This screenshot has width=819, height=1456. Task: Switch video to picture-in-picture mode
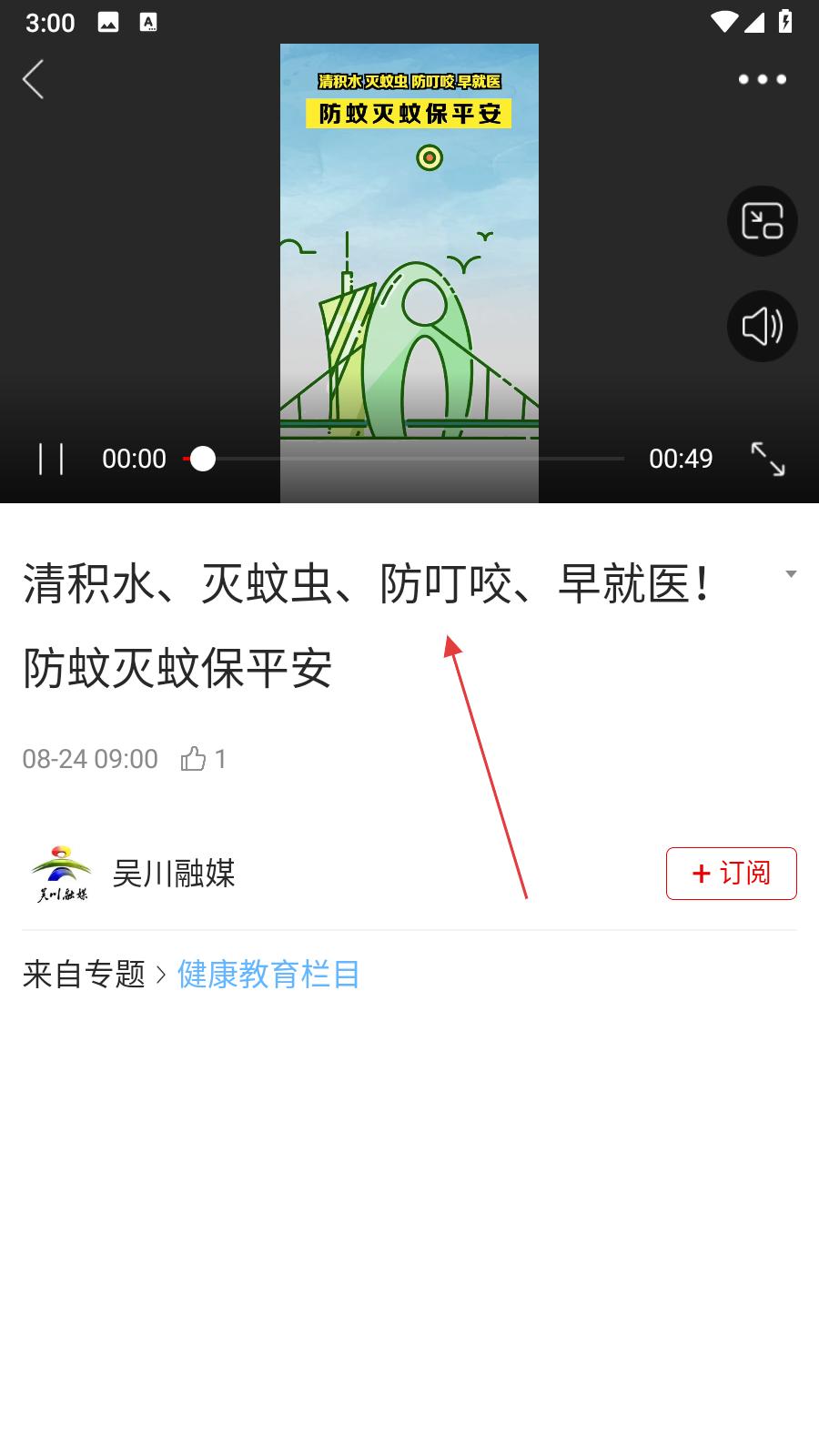762,221
